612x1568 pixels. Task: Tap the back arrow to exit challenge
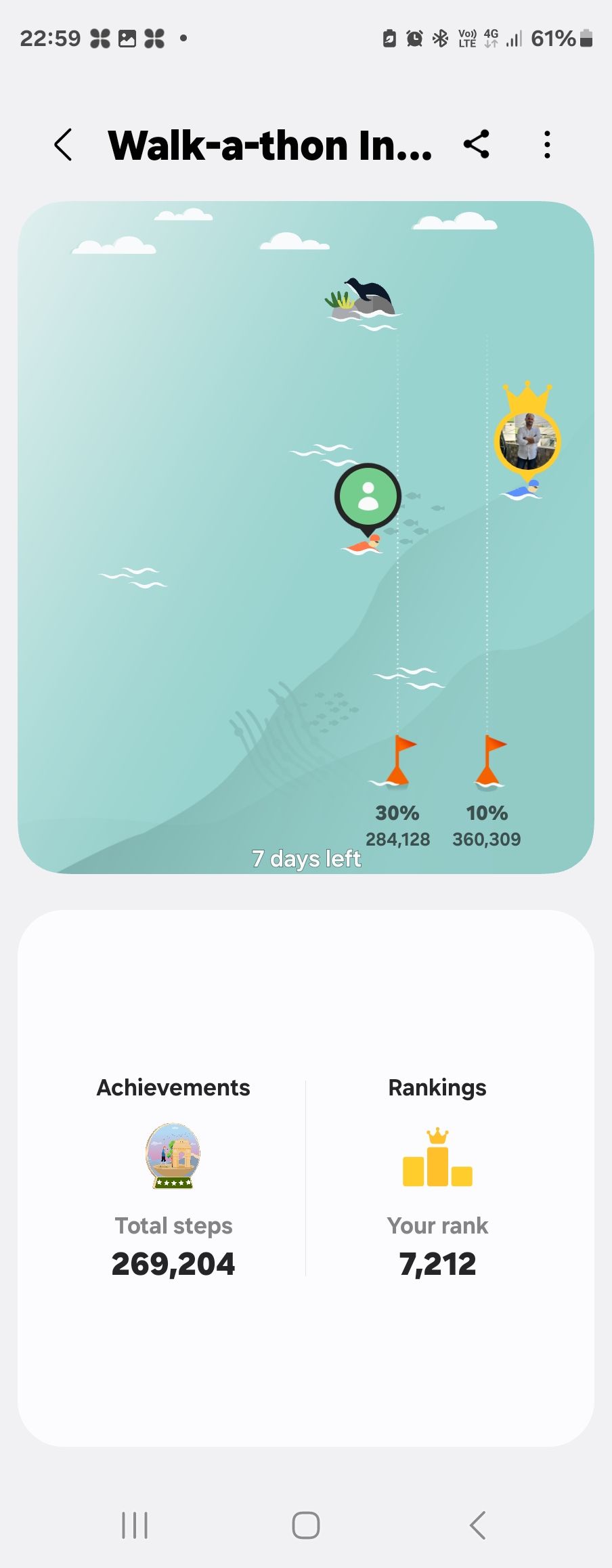point(63,144)
